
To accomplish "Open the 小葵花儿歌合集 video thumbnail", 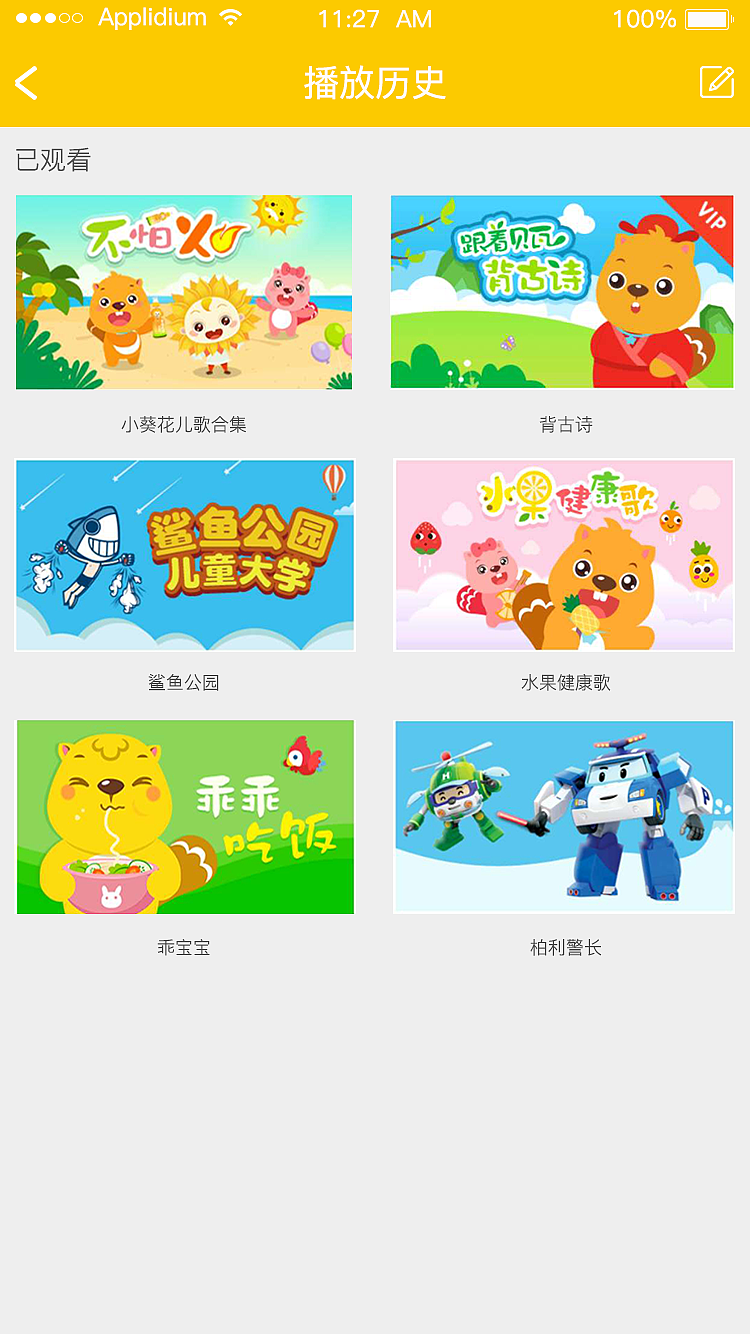I will point(183,291).
